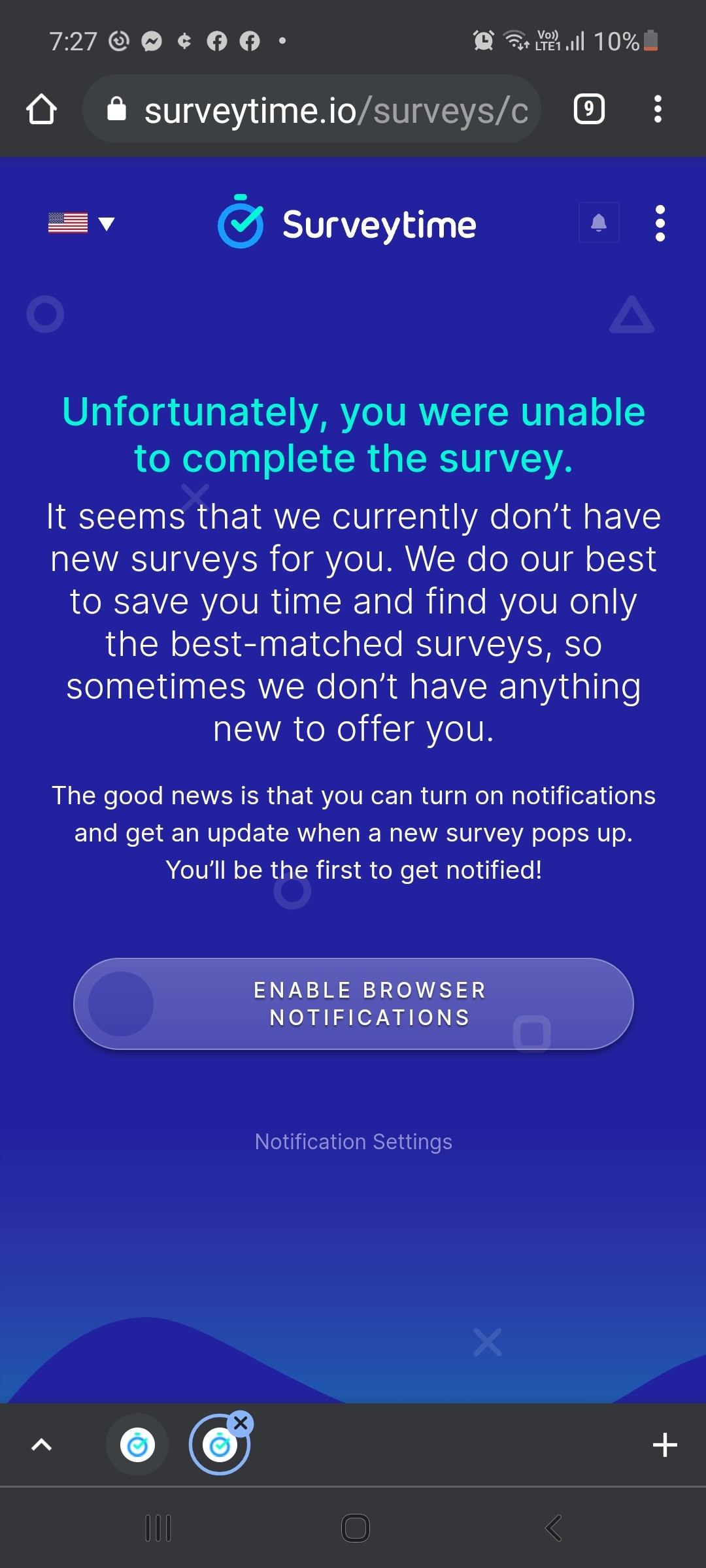Switch to the first Surveytime tab in the strip

click(x=137, y=1445)
